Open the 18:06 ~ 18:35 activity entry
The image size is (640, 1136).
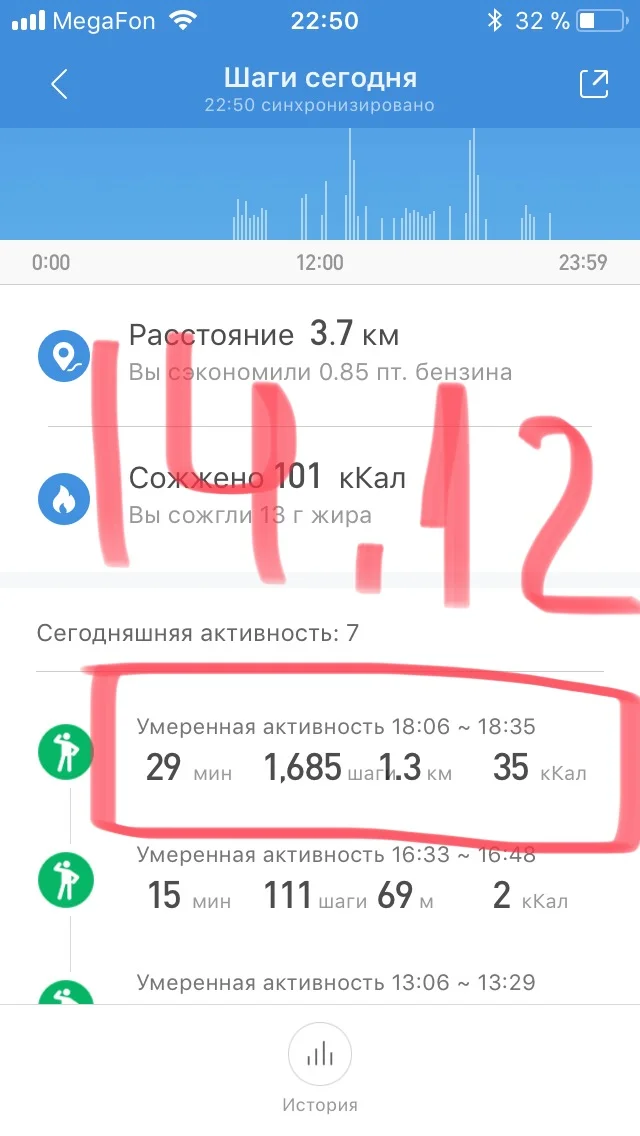click(320, 753)
